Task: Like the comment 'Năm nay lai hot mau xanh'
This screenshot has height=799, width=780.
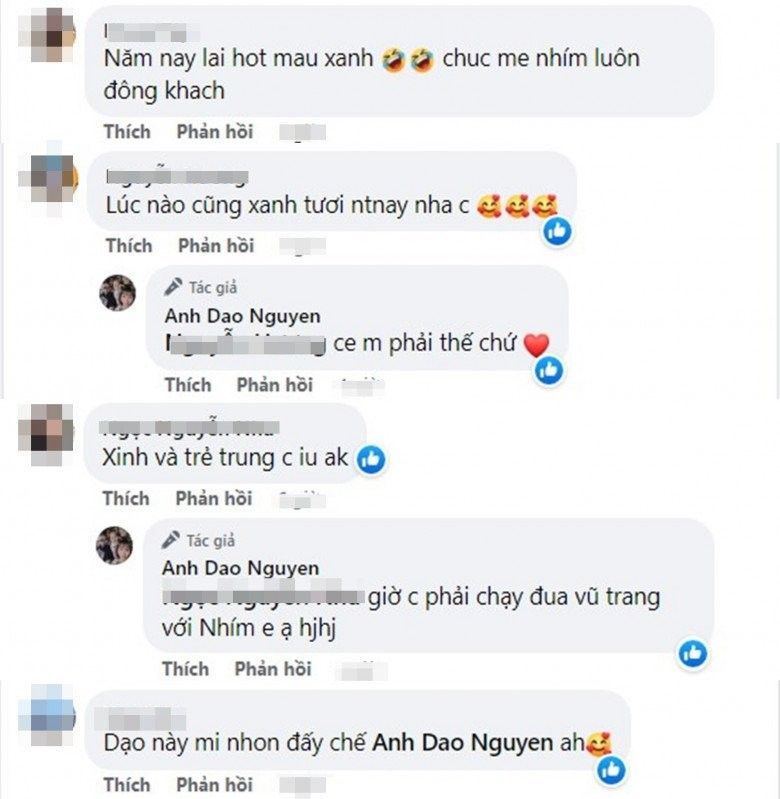Action: [127, 131]
